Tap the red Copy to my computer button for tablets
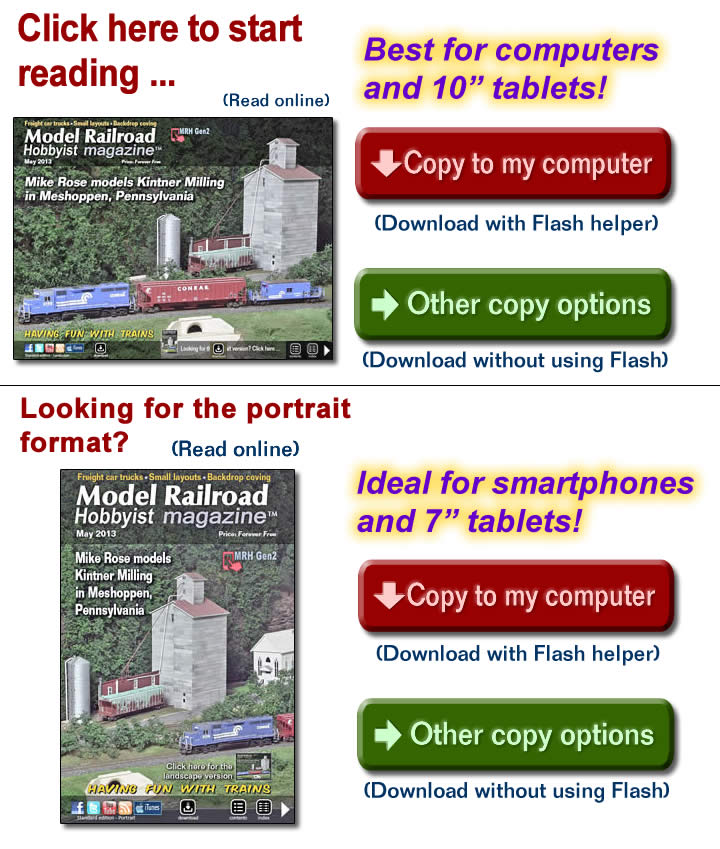This screenshot has height=849, width=720. pyautogui.click(x=512, y=164)
